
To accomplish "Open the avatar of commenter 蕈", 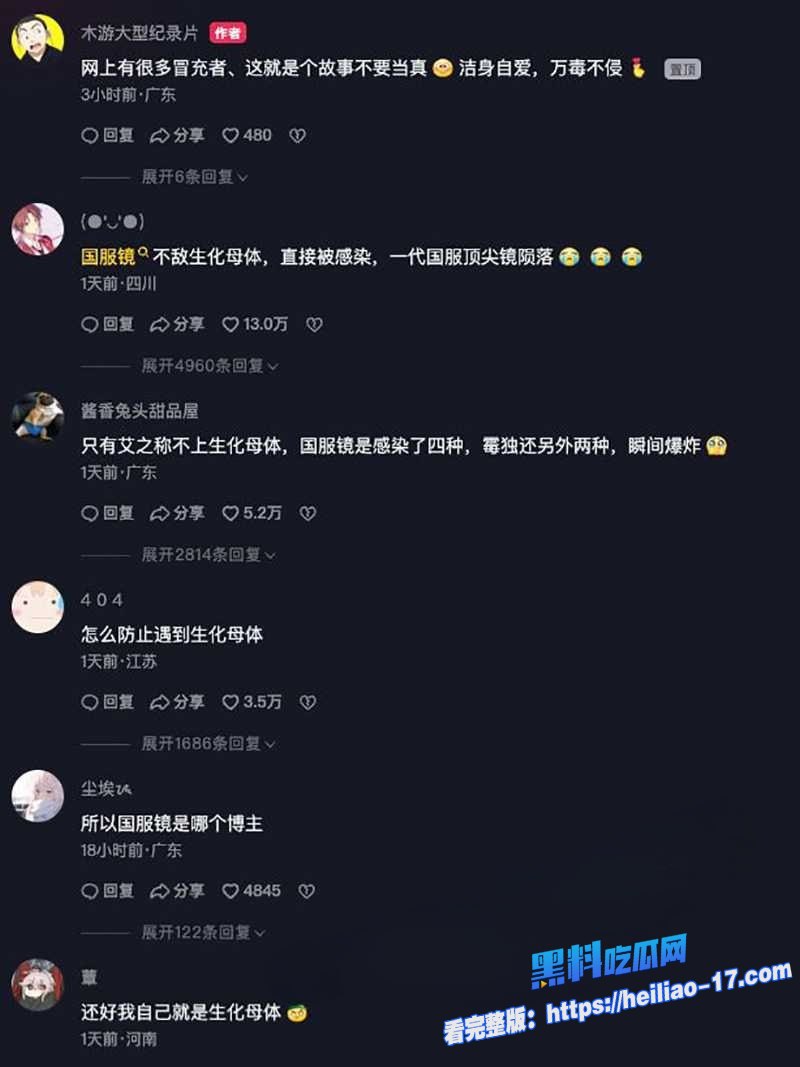I will coord(37,985).
